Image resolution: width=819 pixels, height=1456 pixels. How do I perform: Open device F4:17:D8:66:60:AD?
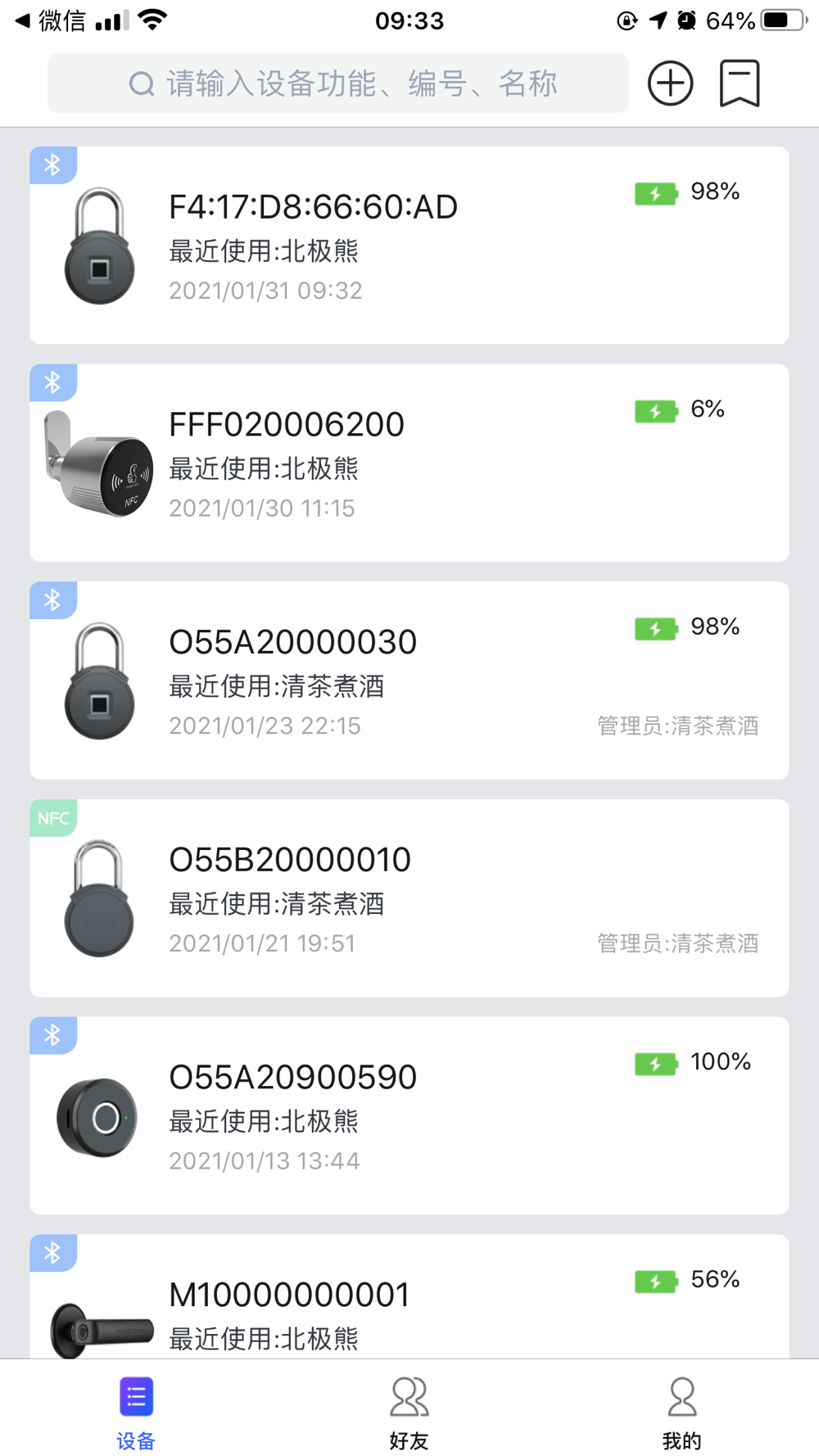point(409,246)
